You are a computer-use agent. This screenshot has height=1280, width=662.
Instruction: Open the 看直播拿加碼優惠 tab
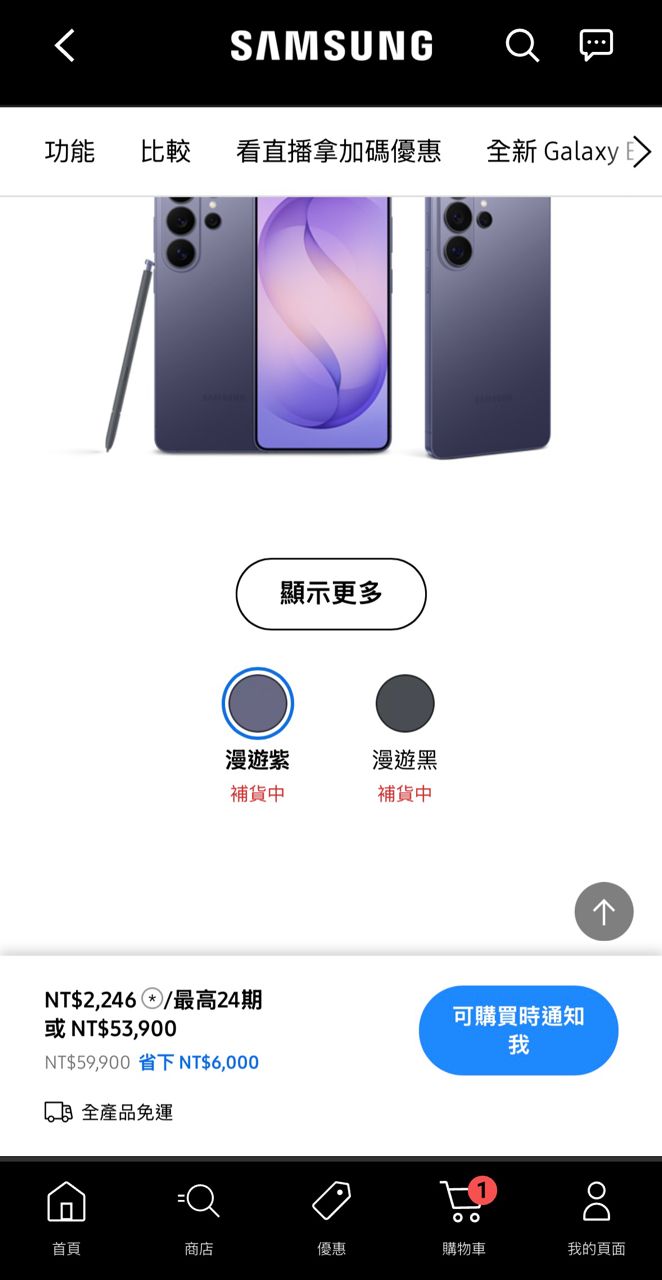338,152
